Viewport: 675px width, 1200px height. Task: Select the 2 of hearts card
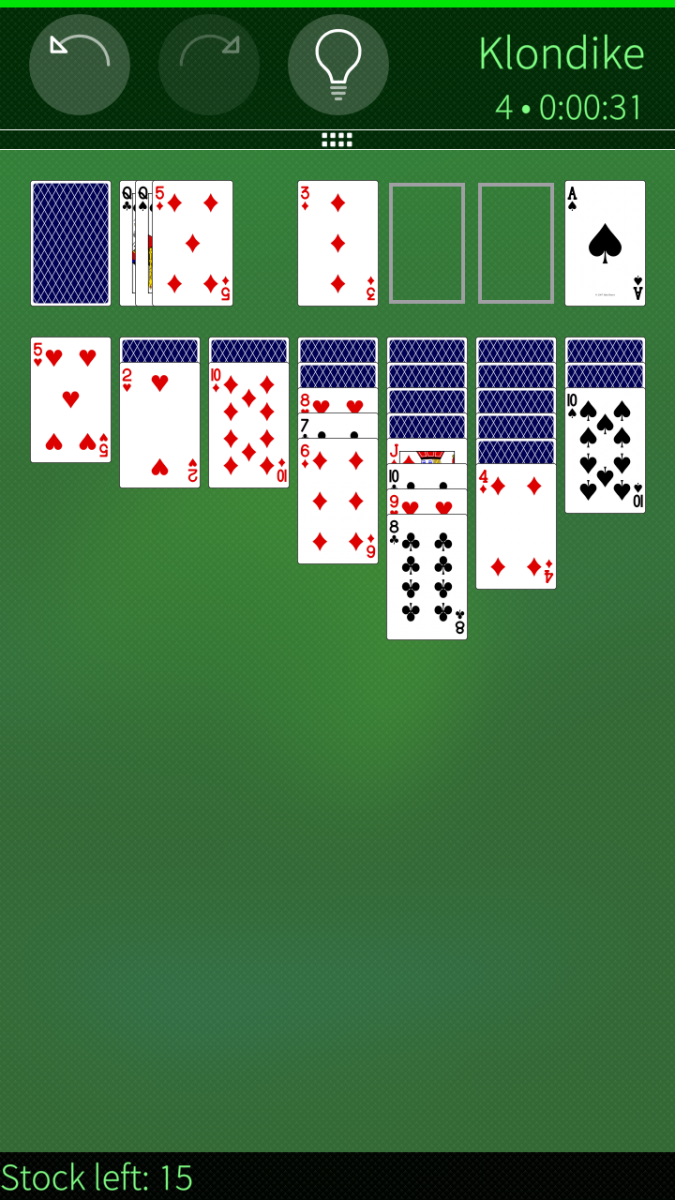click(x=160, y=426)
